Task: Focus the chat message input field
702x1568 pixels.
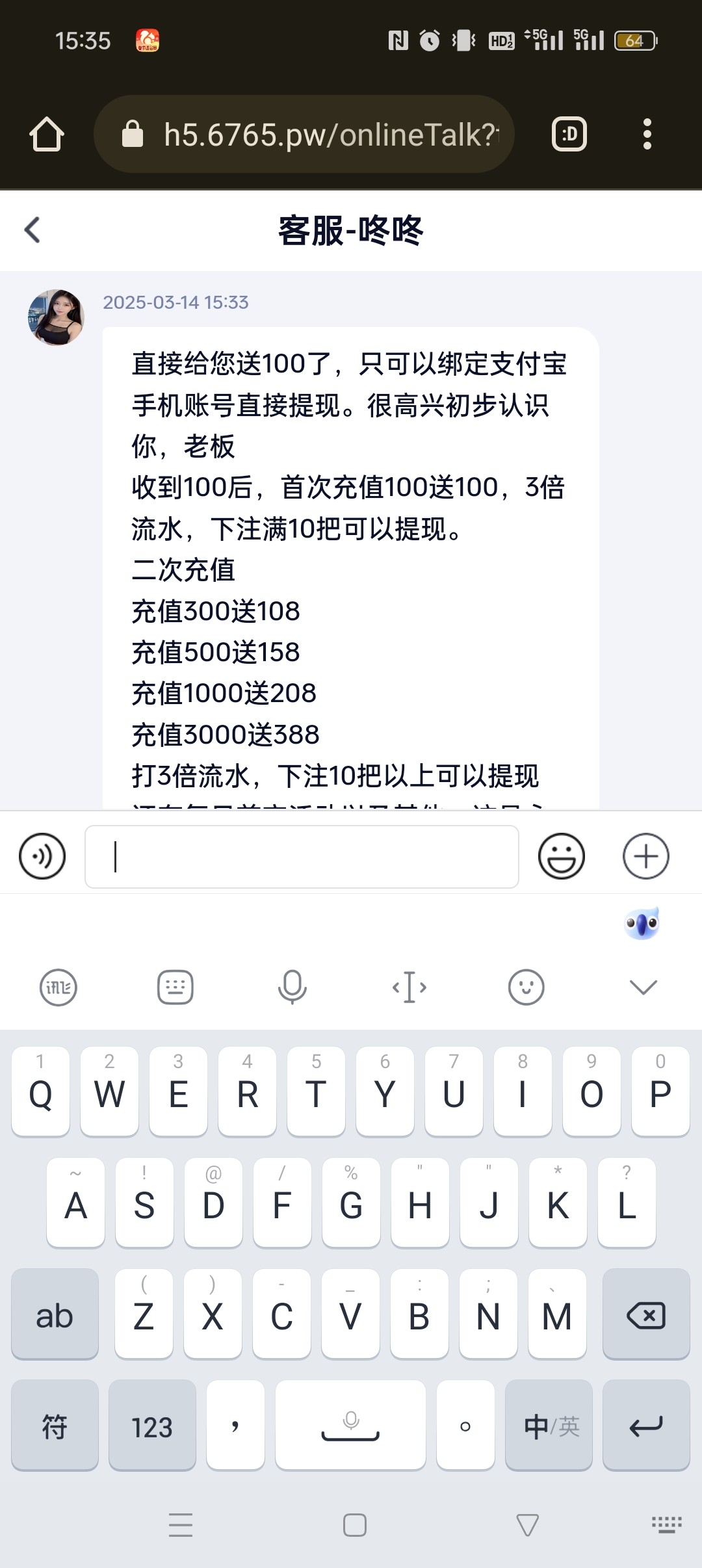Action: [302, 856]
